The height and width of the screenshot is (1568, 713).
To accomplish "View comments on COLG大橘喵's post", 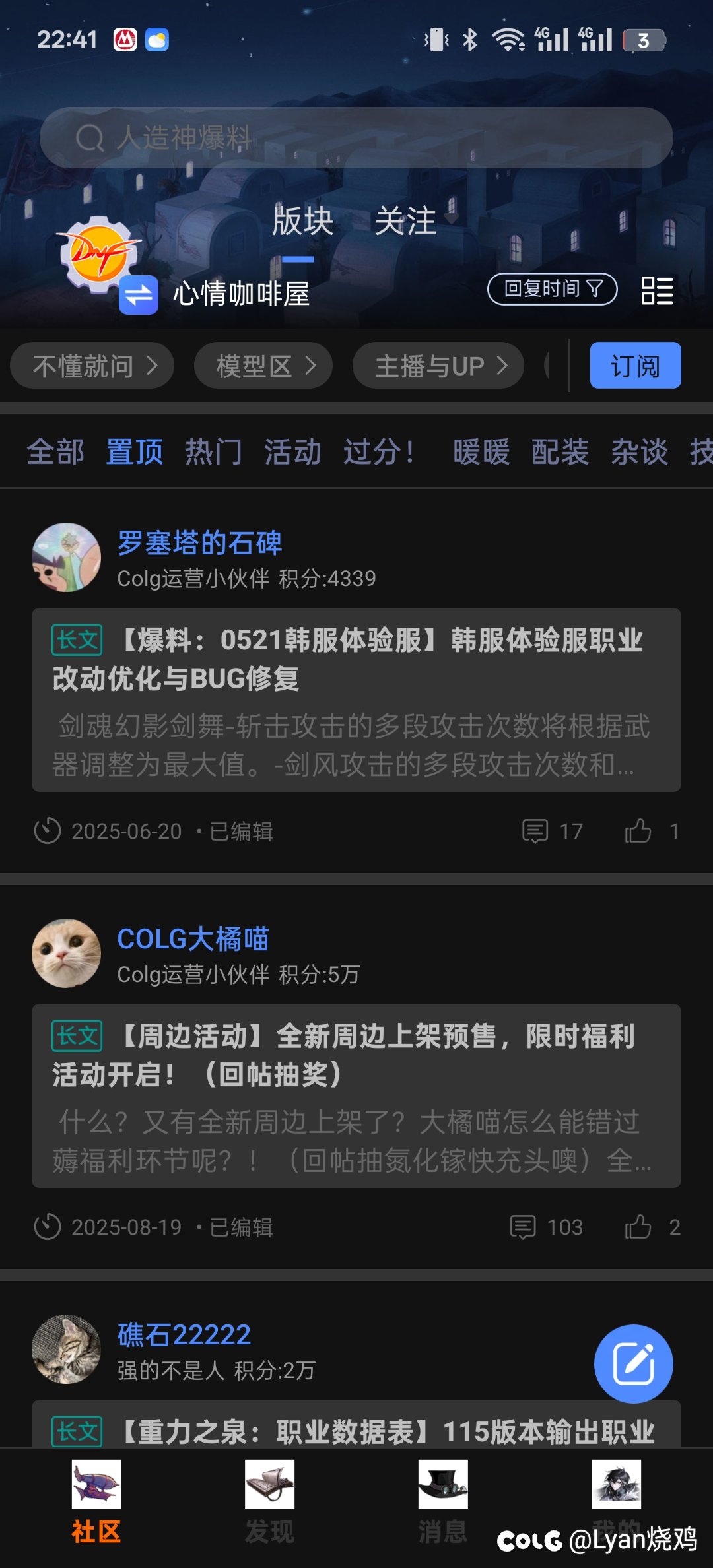I will [x=547, y=1227].
